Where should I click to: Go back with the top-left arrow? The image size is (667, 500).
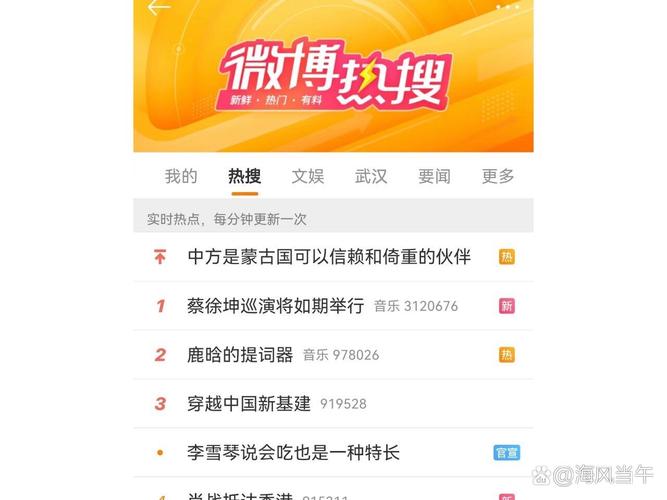point(158,7)
